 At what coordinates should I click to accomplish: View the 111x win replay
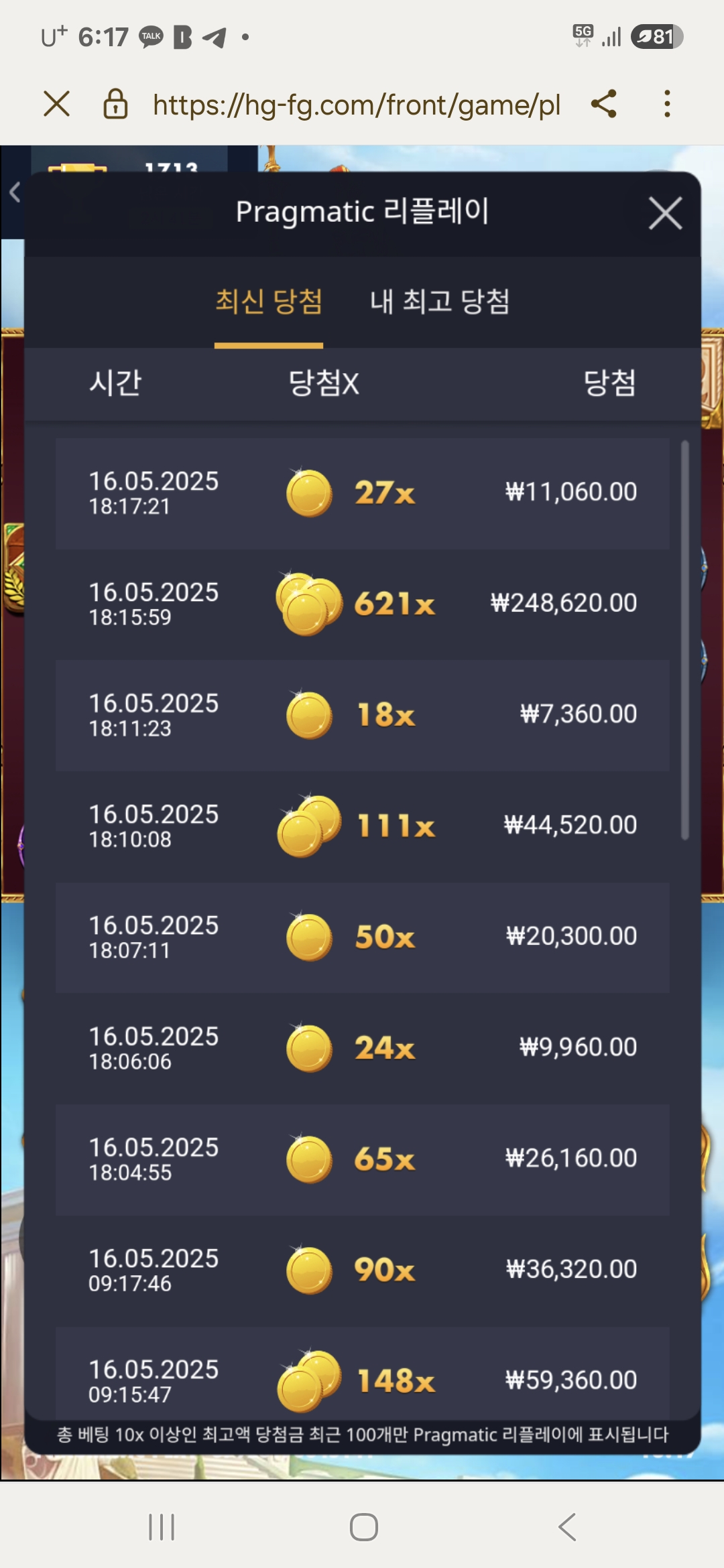(362, 826)
